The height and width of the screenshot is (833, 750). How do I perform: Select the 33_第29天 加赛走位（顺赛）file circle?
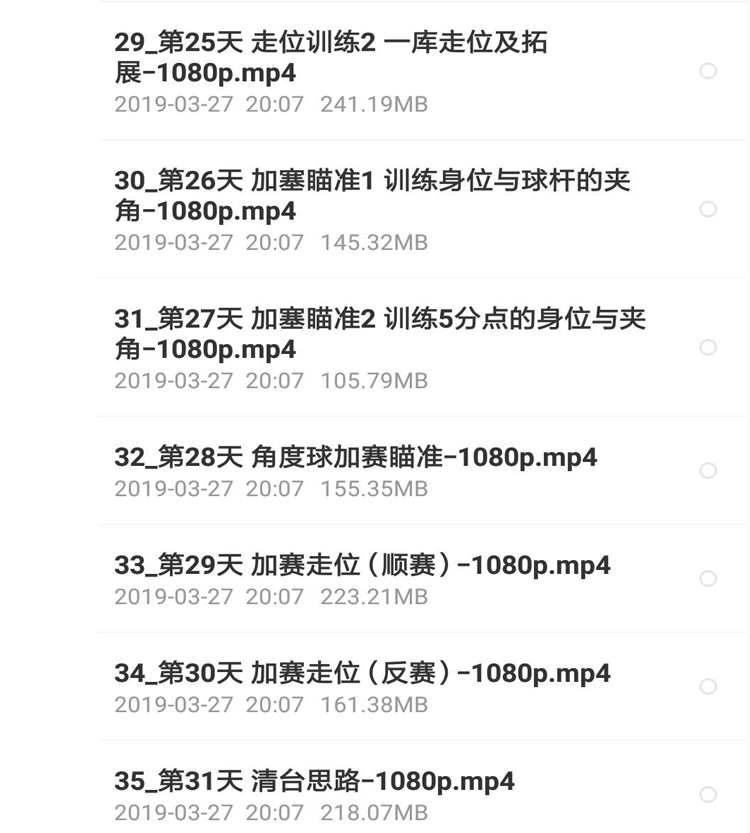click(708, 578)
